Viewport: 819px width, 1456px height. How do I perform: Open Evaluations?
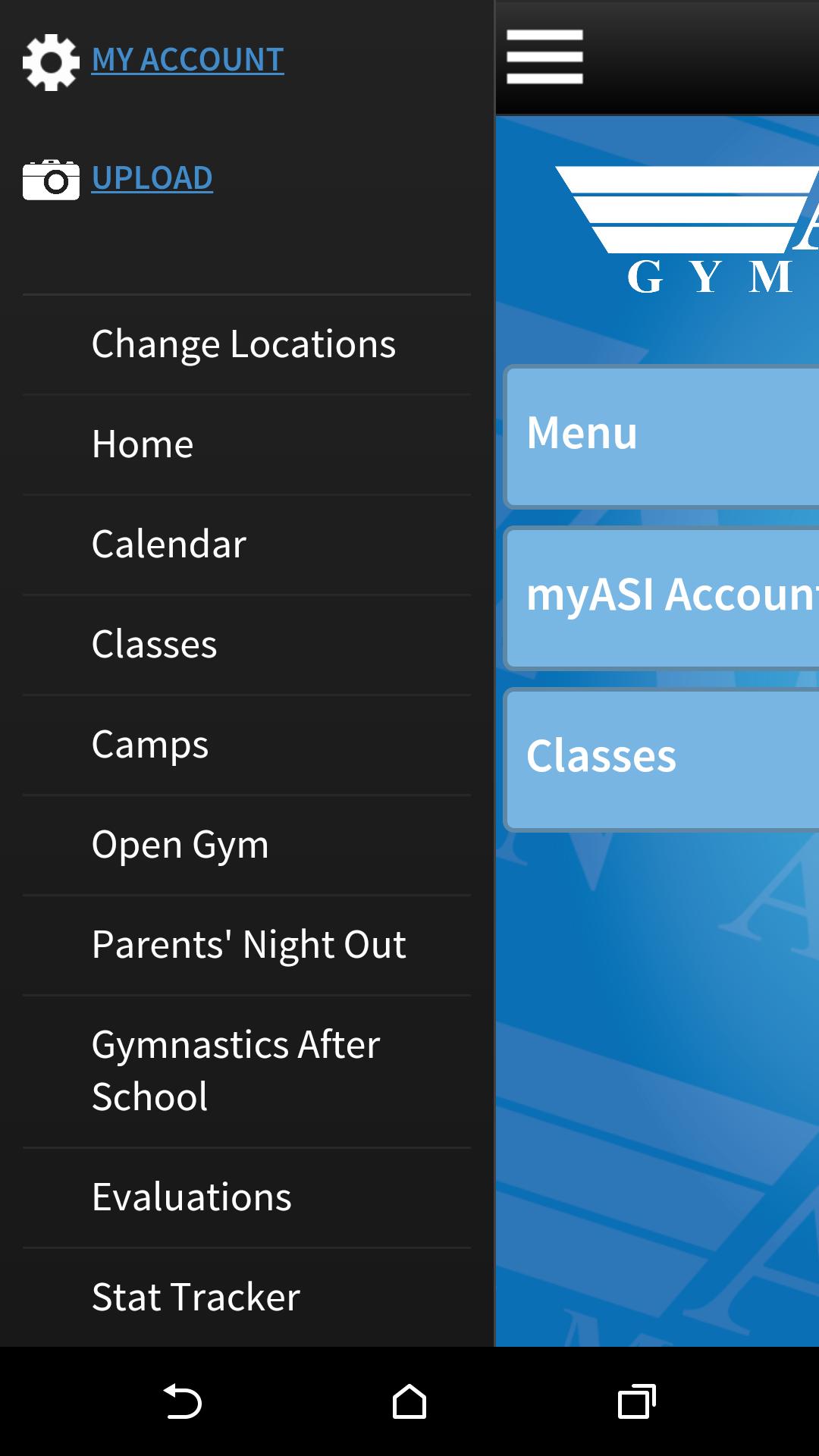coord(192,1197)
